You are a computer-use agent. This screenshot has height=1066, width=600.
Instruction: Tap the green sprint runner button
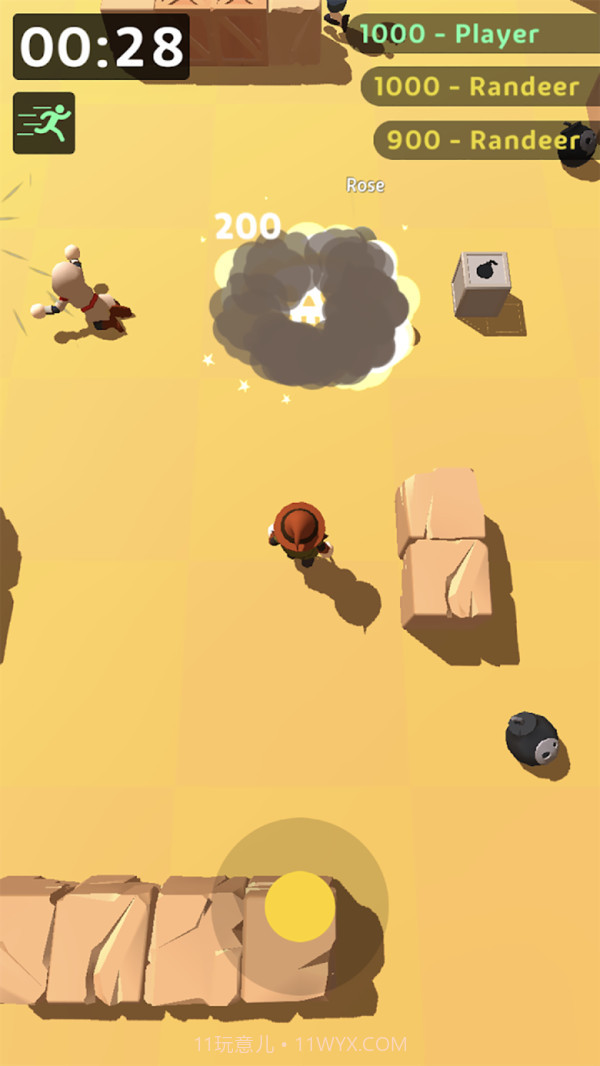tap(44, 123)
